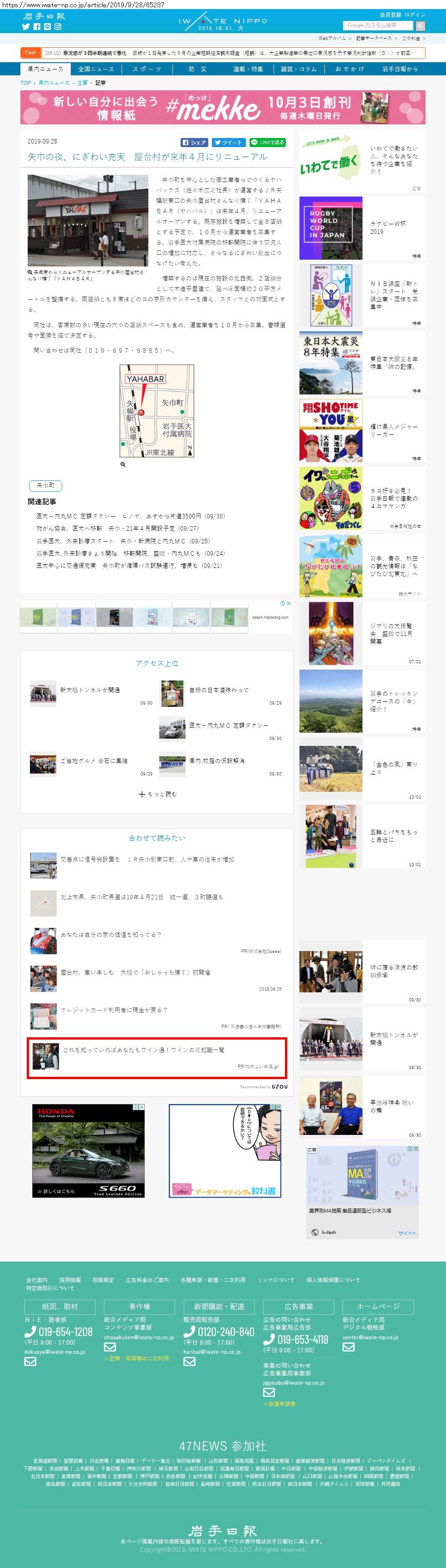Tap the search magnifier button
446x1568 pixels.
pos(421,25)
